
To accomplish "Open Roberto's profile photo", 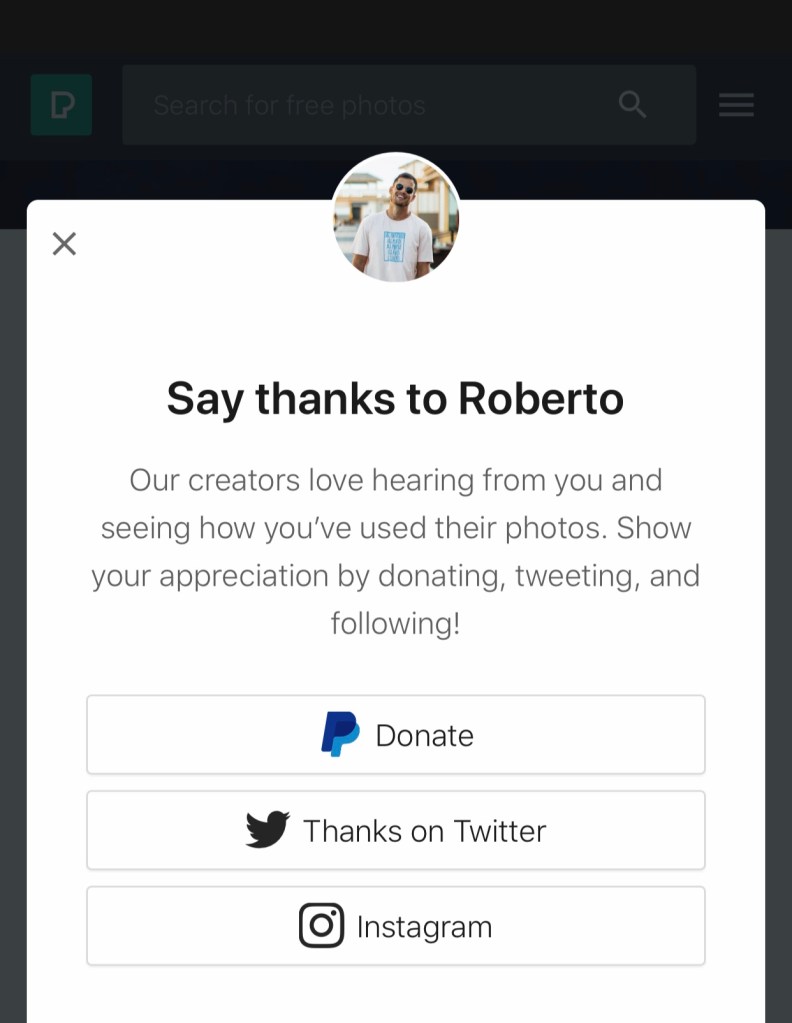I will [396, 218].
